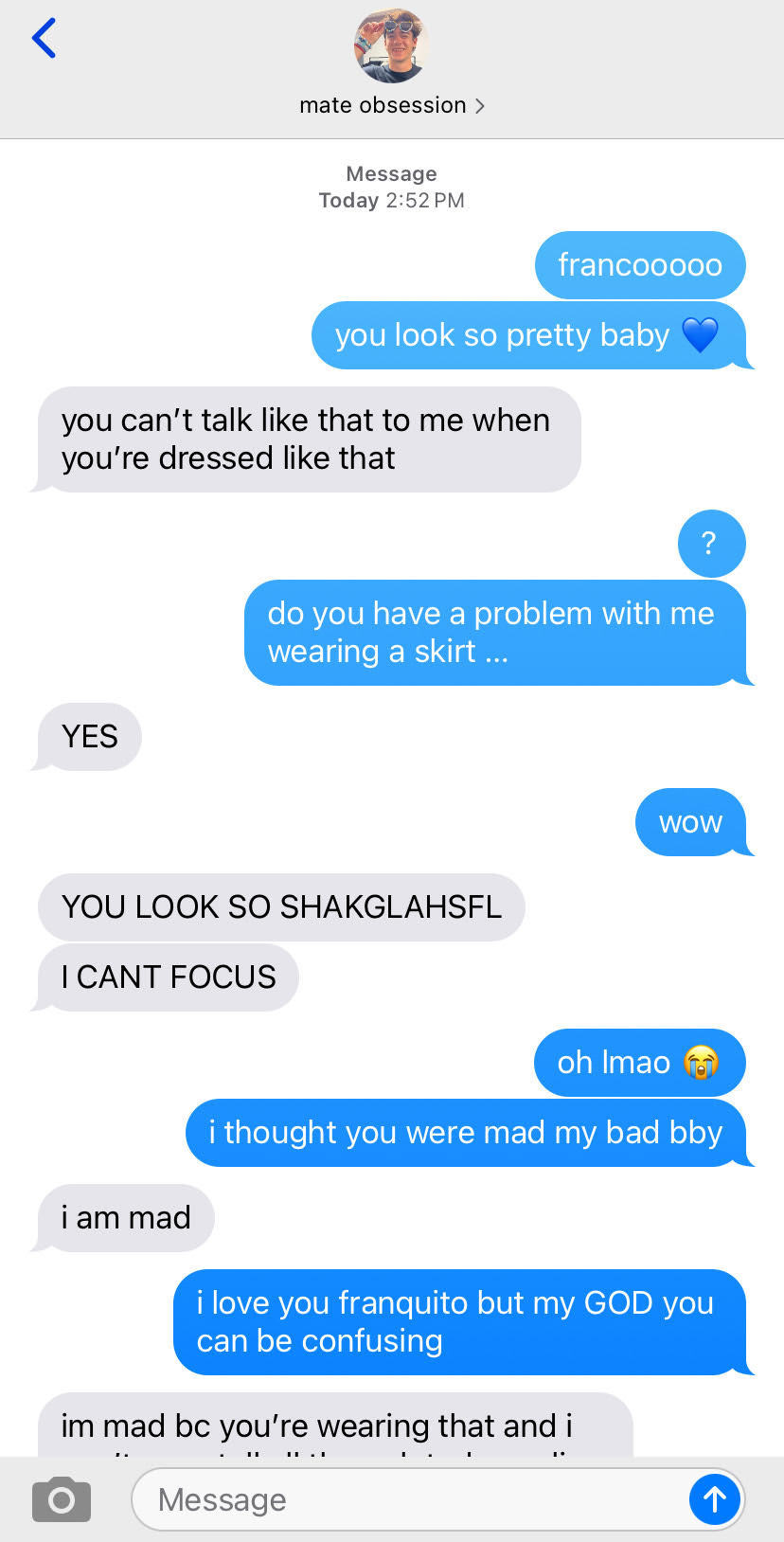784x1542 pixels.
Task: Open contact details for mate obsession
Action: tap(391, 104)
